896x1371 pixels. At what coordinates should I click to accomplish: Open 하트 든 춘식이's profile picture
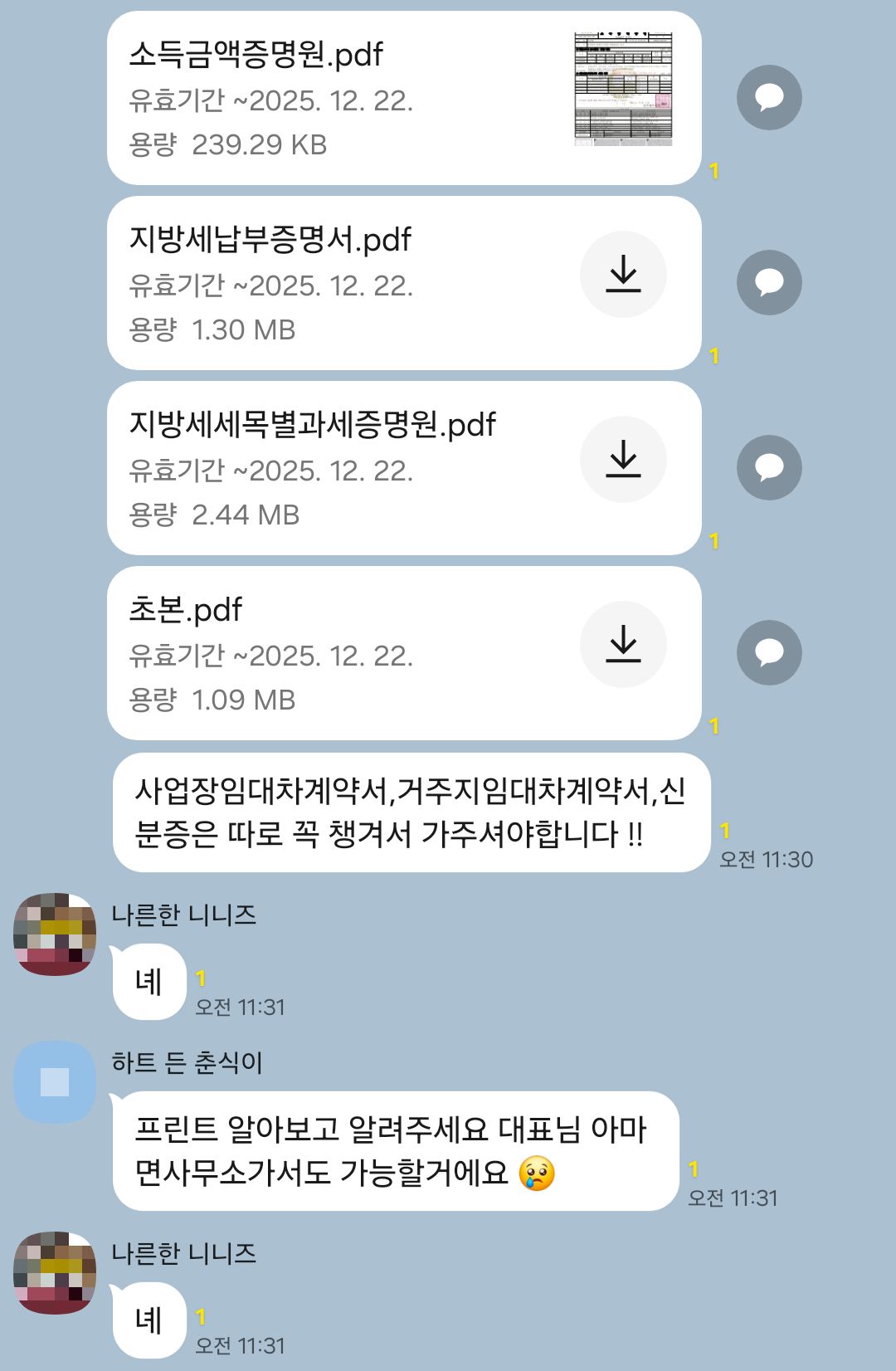(55, 1082)
